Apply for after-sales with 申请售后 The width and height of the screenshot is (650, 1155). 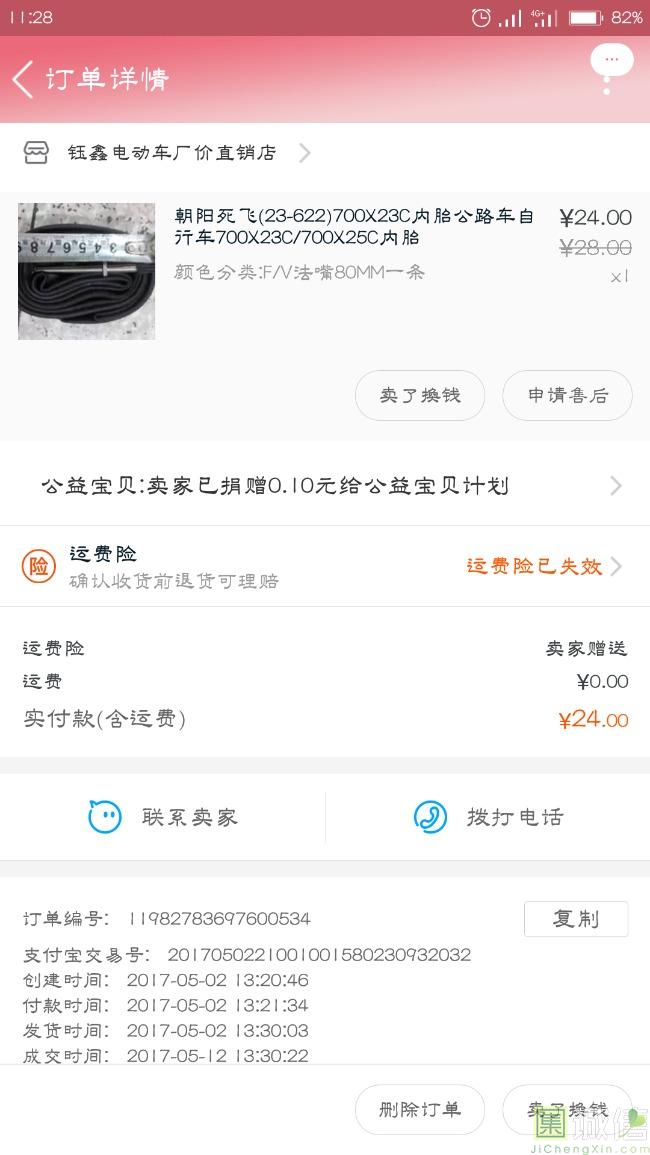click(x=567, y=395)
